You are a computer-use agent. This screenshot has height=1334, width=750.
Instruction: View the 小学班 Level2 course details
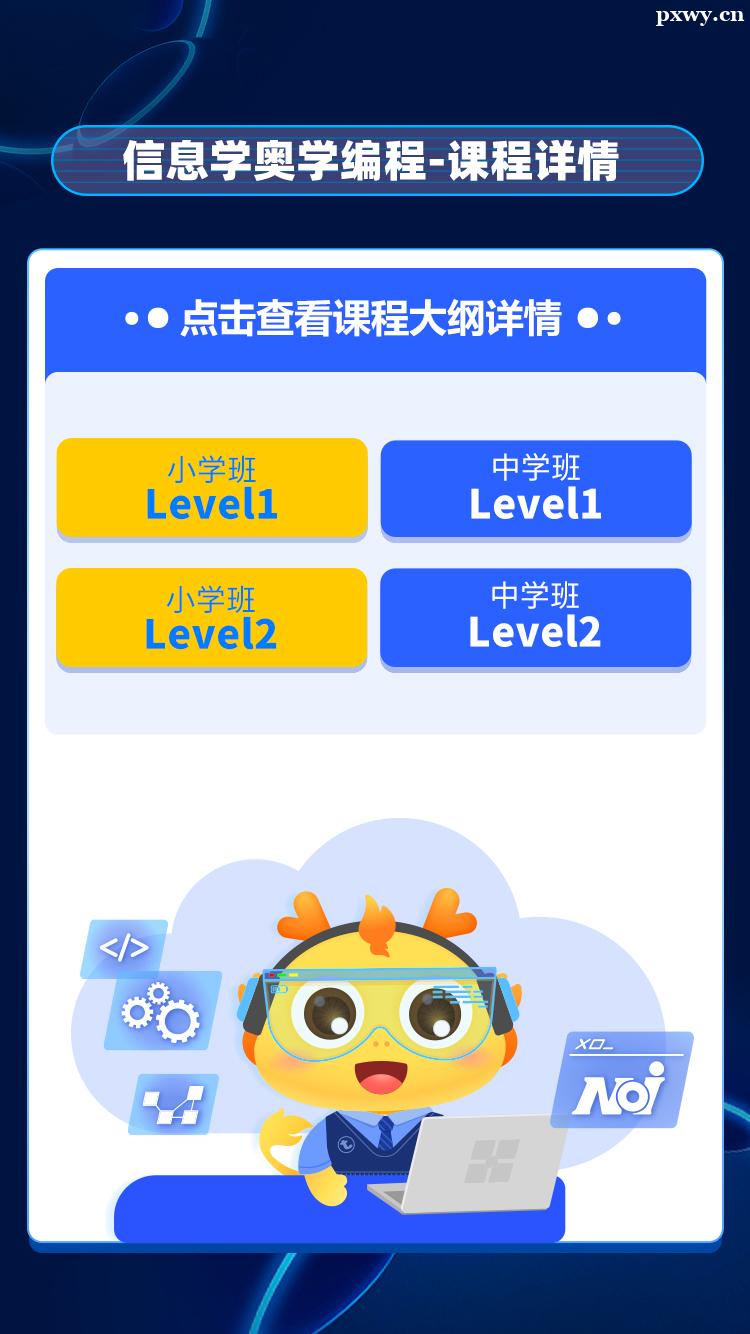tap(212, 617)
